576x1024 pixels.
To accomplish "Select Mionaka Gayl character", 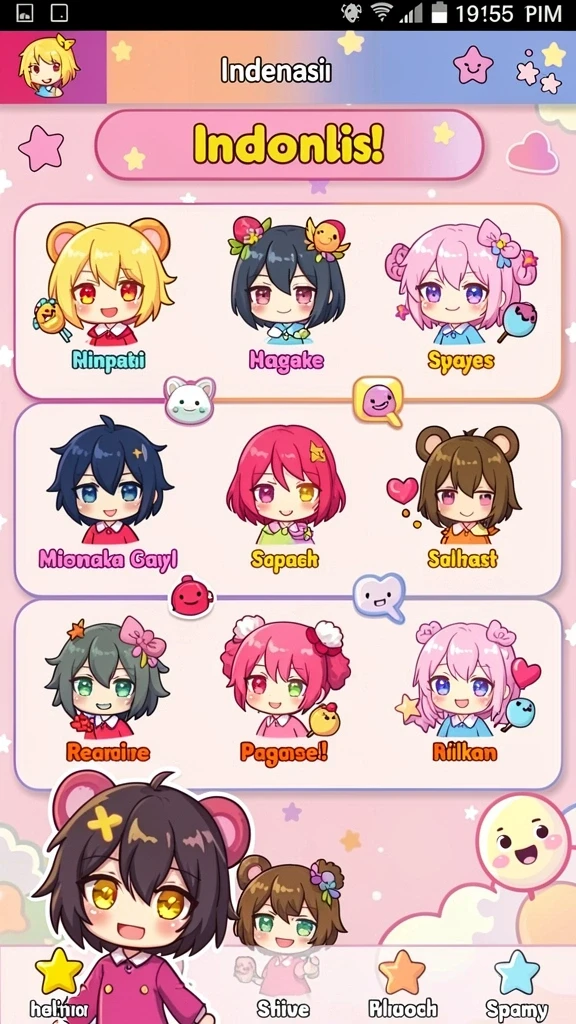I will [108, 494].
